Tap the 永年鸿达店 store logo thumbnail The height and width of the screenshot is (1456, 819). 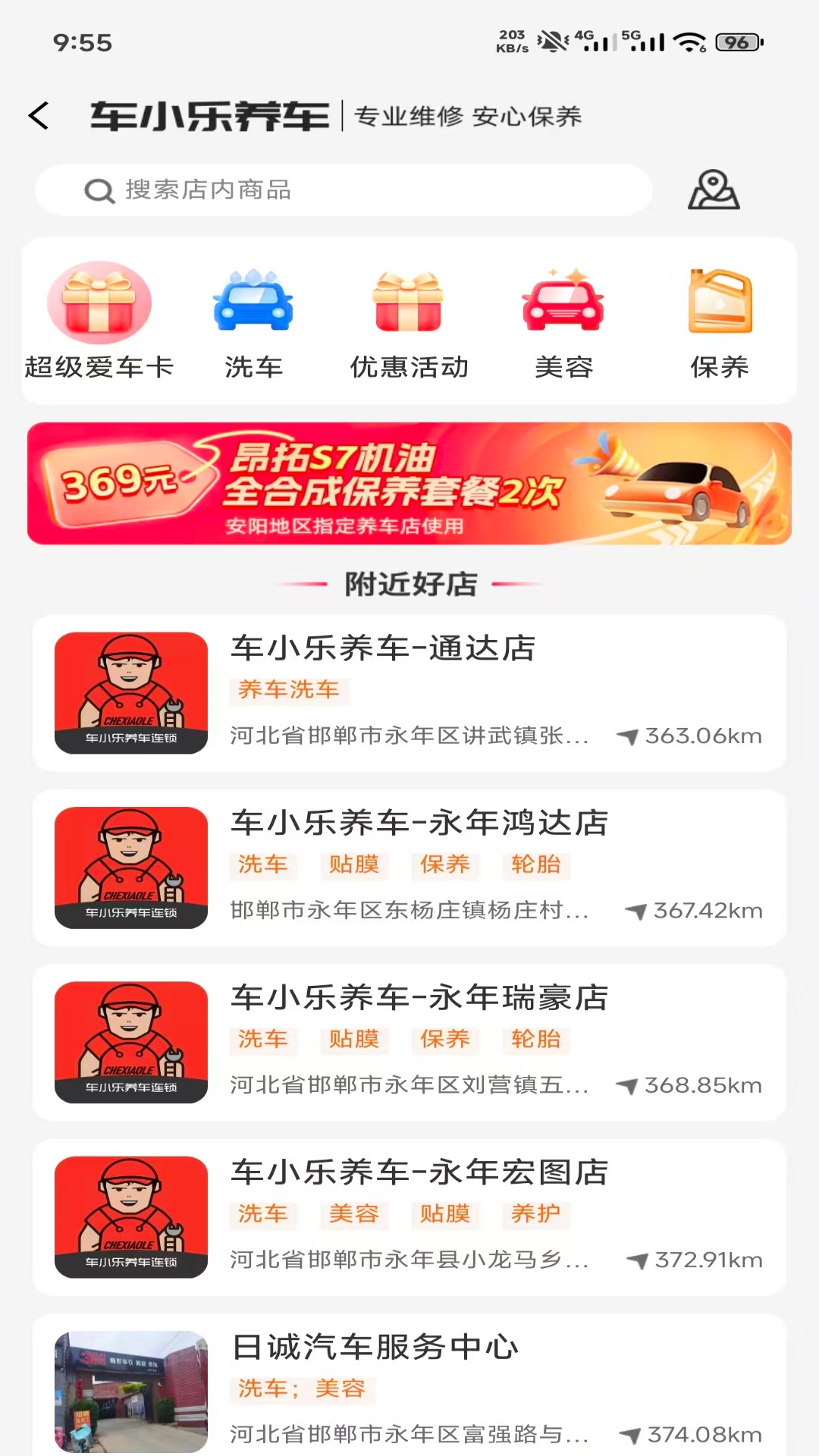coord(130,868)
